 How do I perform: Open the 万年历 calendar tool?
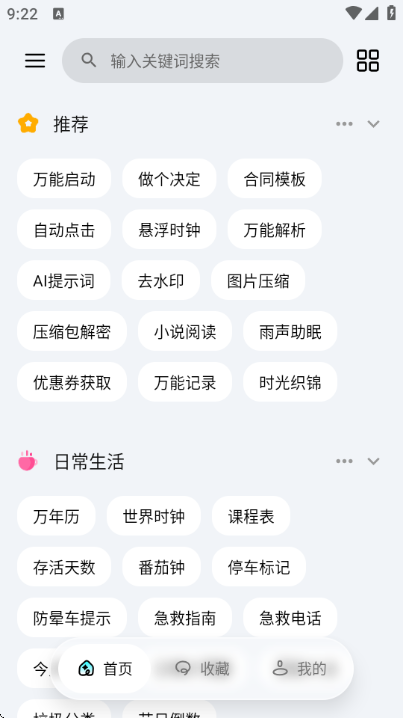pyautogui.click(x=56, y=516)
